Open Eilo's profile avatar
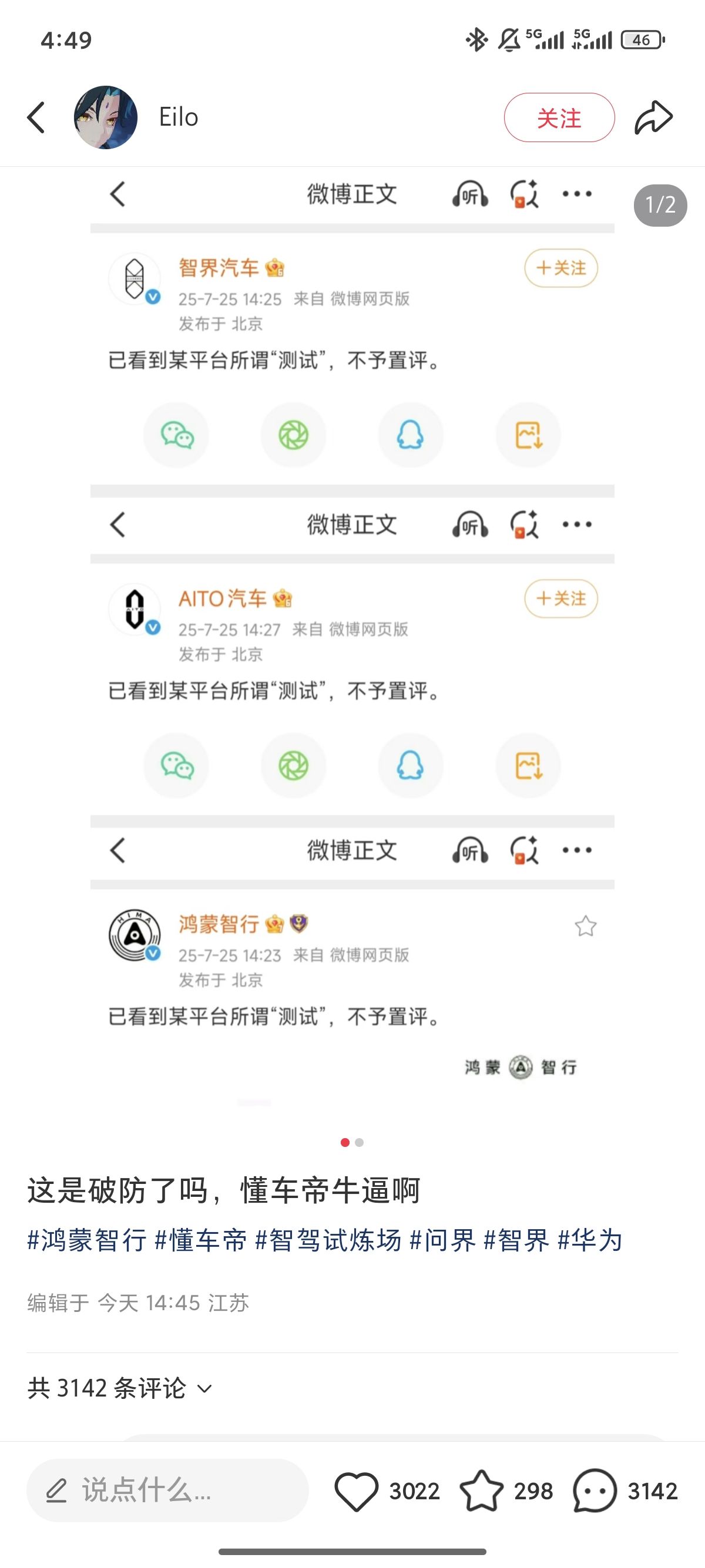This screenshot has height=1568, width=705. pos(105,117)
